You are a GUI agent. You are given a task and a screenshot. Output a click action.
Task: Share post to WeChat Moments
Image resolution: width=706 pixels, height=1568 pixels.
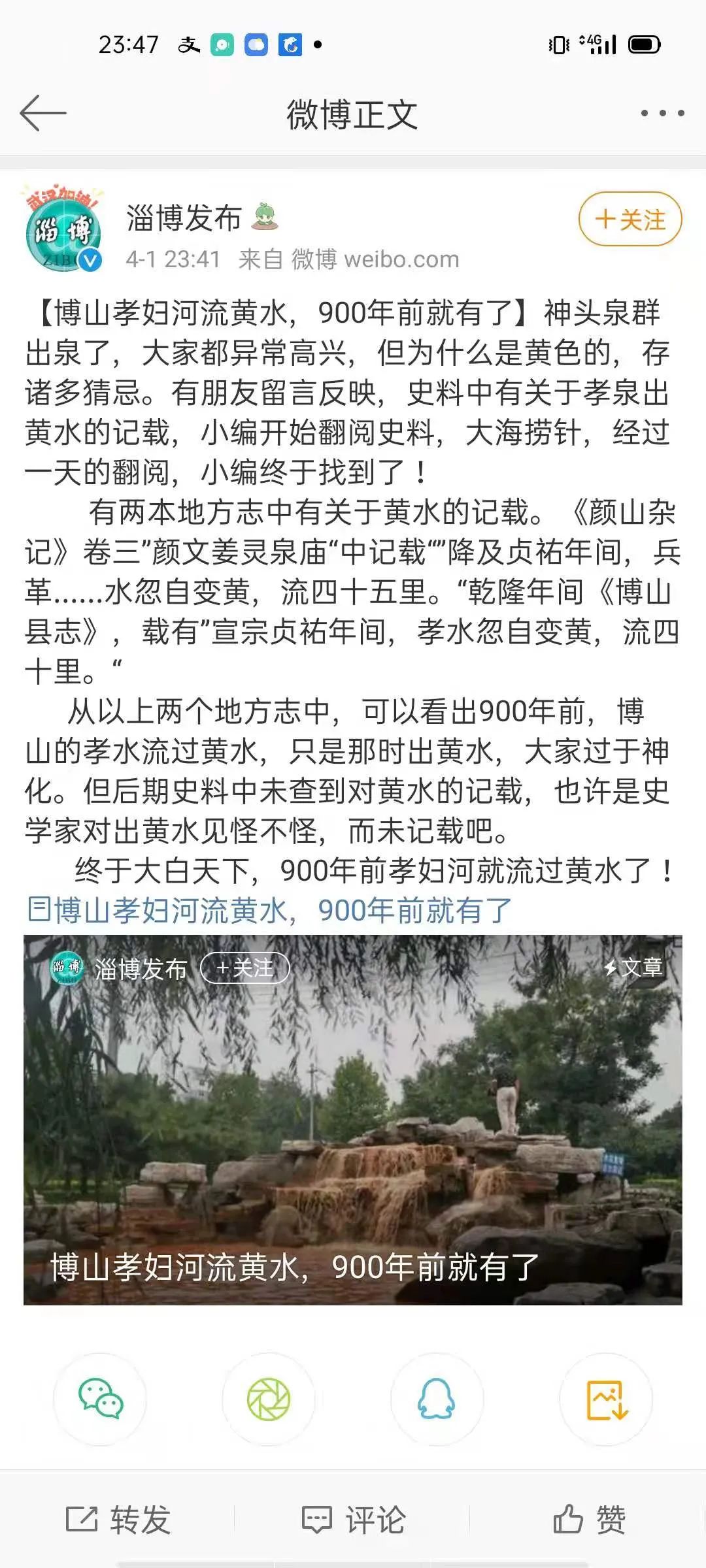pos(268,1399)
